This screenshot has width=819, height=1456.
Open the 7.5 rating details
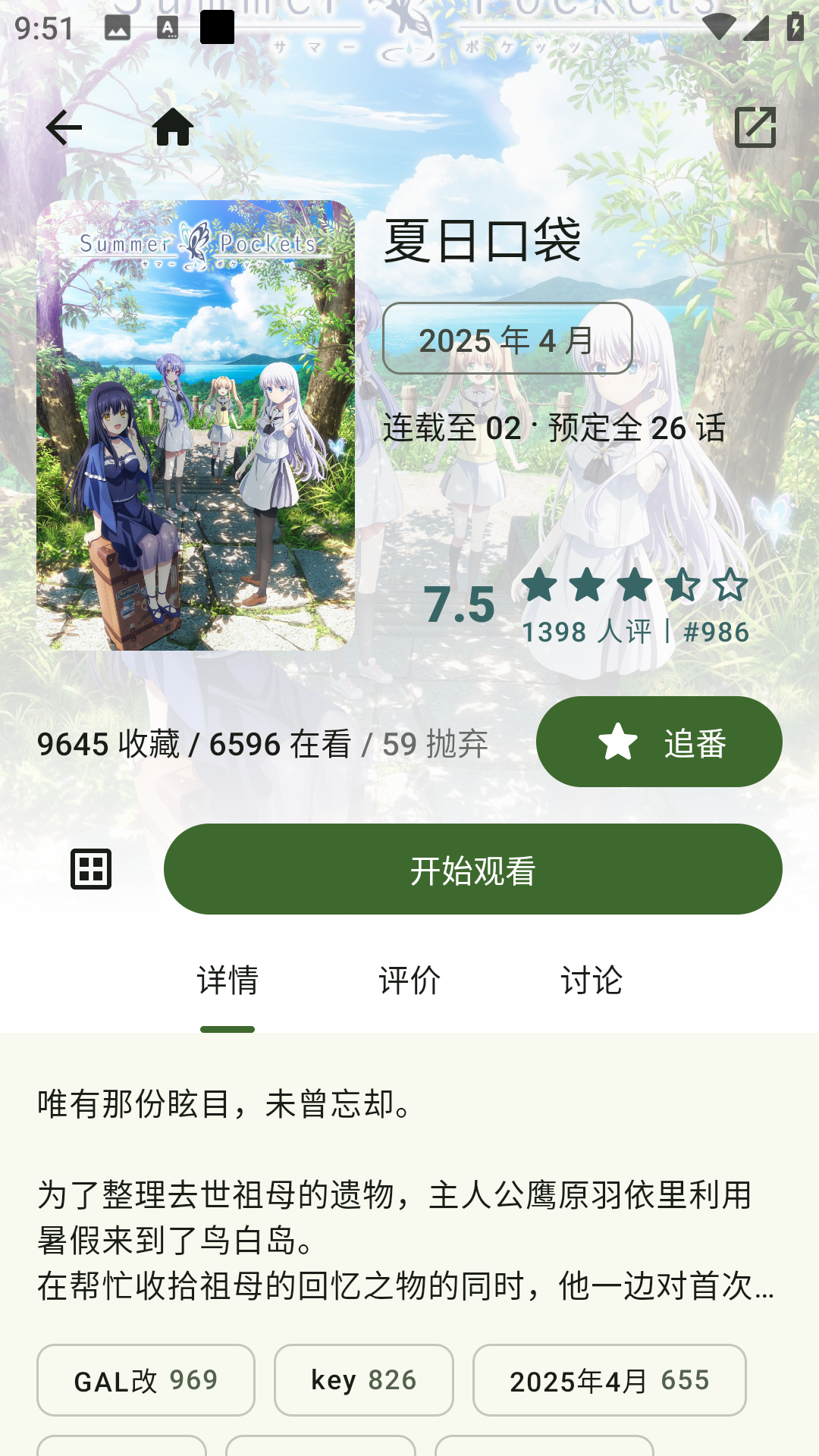585,605
